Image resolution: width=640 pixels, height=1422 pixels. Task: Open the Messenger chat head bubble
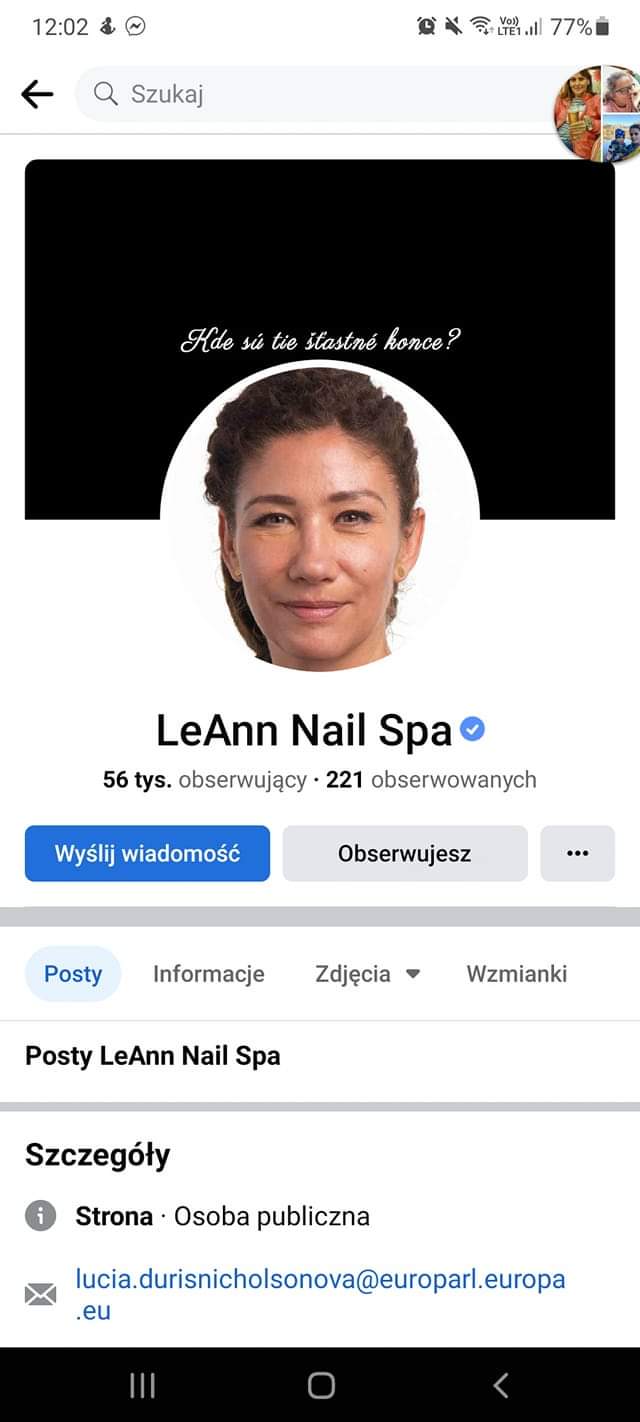(598, 114)
